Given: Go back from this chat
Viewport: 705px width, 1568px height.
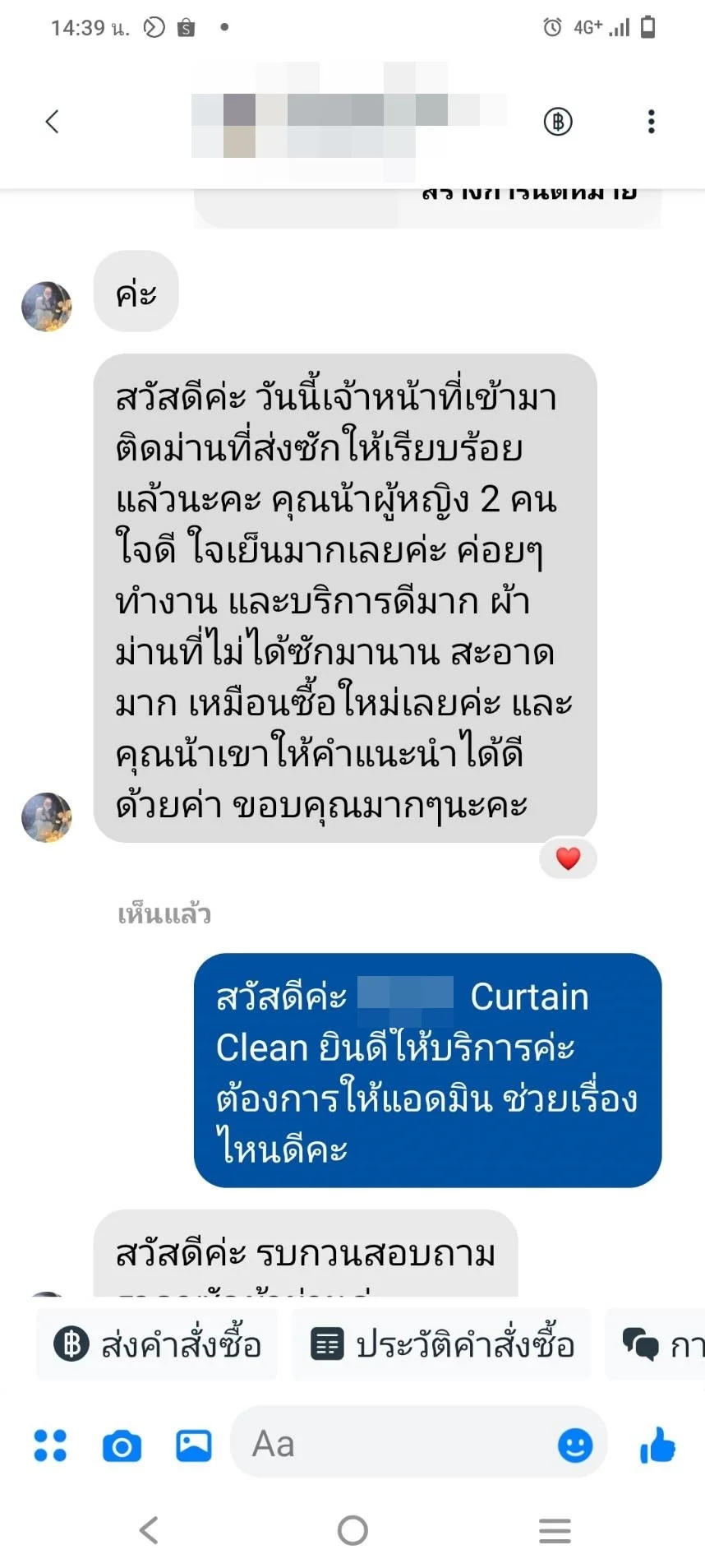Looking at the screenshot, I should (x=52, y=122).
